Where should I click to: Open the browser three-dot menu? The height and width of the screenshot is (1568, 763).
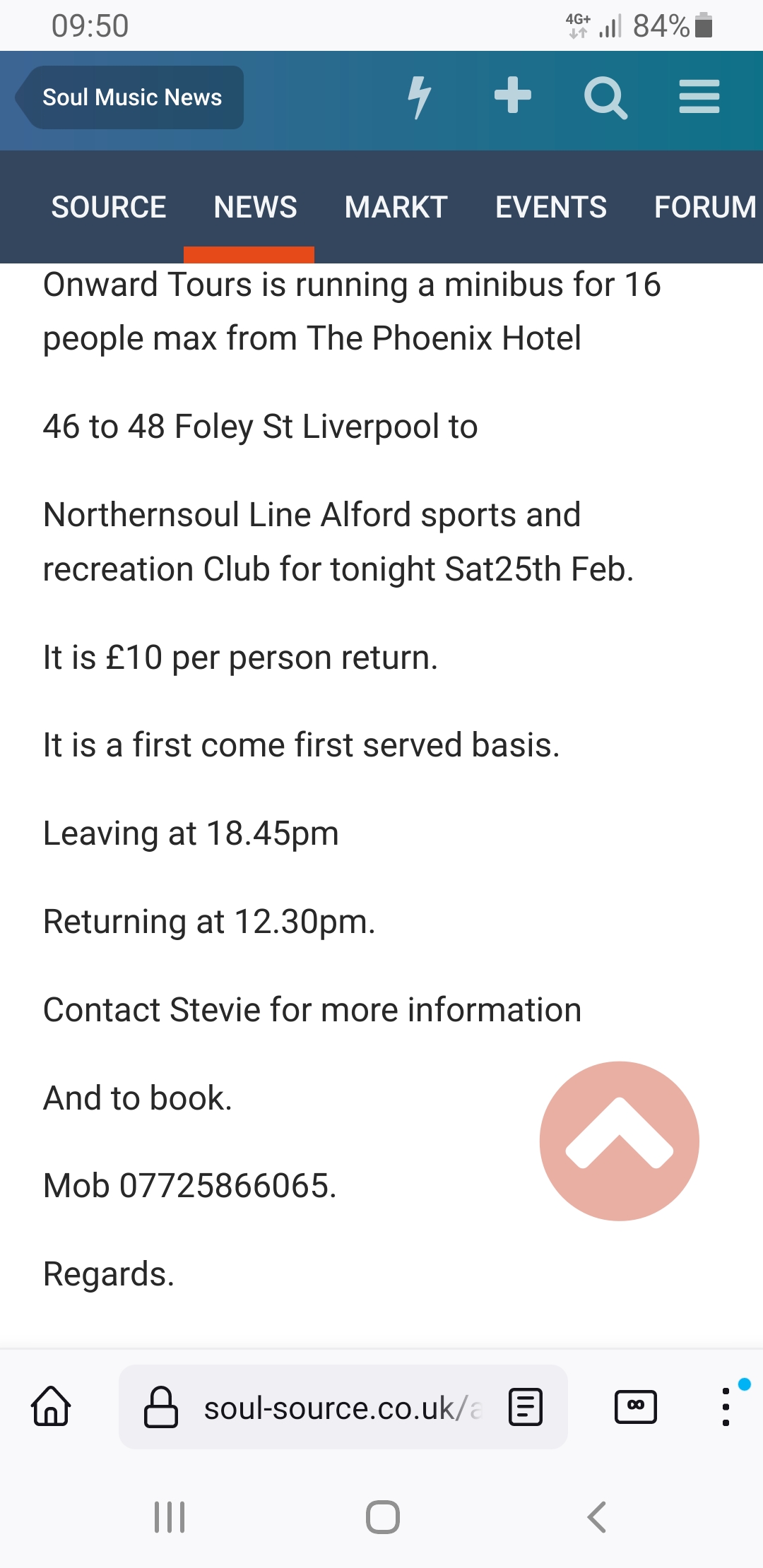[726, 1406]
